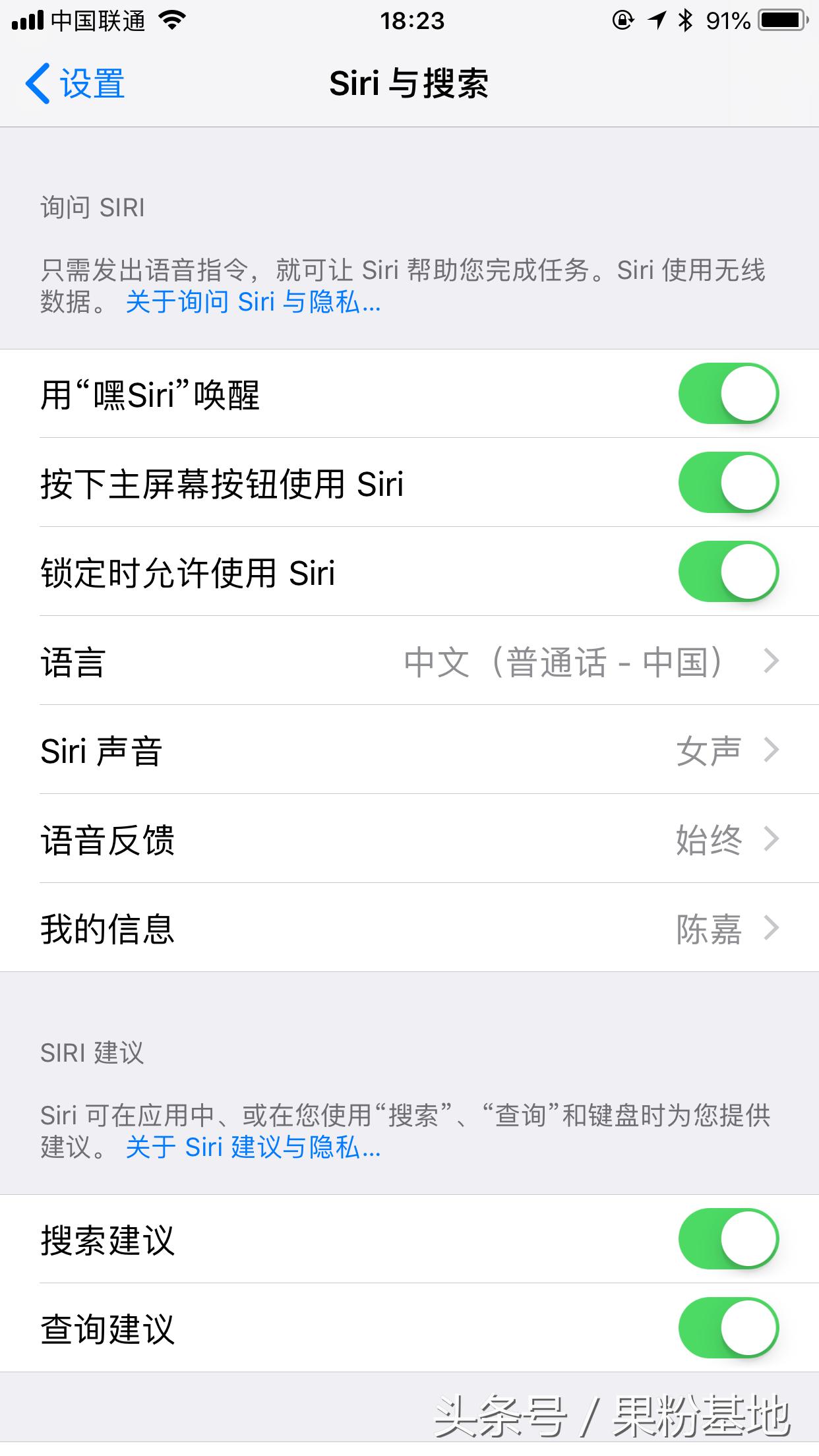Tap the Bluetooth icon in status bar
The width and height of the screenshot is (819, 1456).
coord(684,20)
